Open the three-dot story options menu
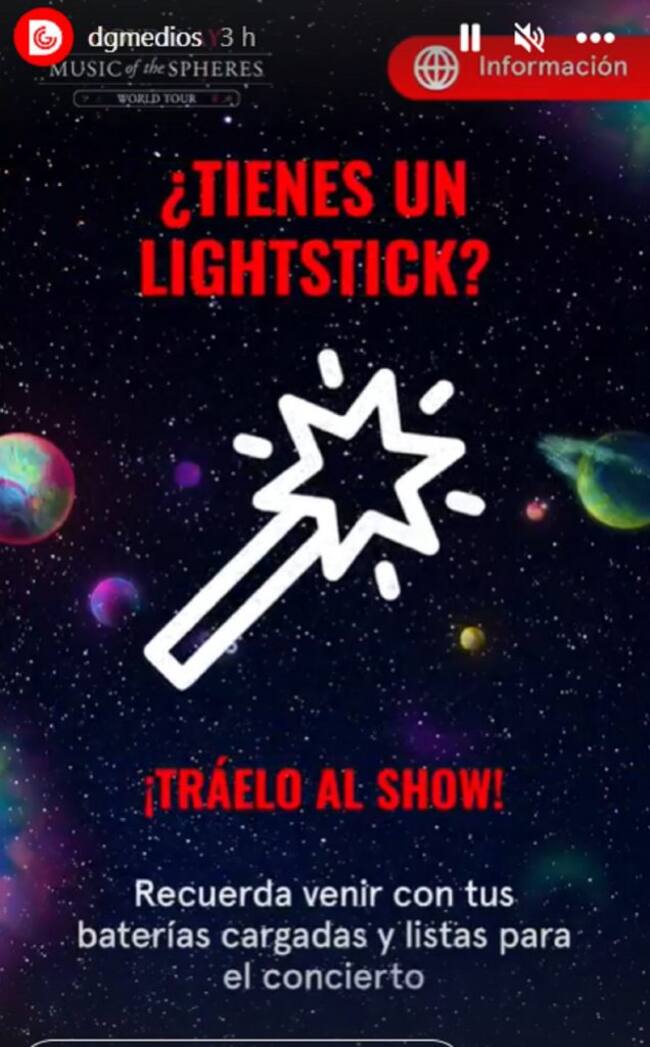The width and height of the screenshot is (650, 1047). [x=595, y=38]
